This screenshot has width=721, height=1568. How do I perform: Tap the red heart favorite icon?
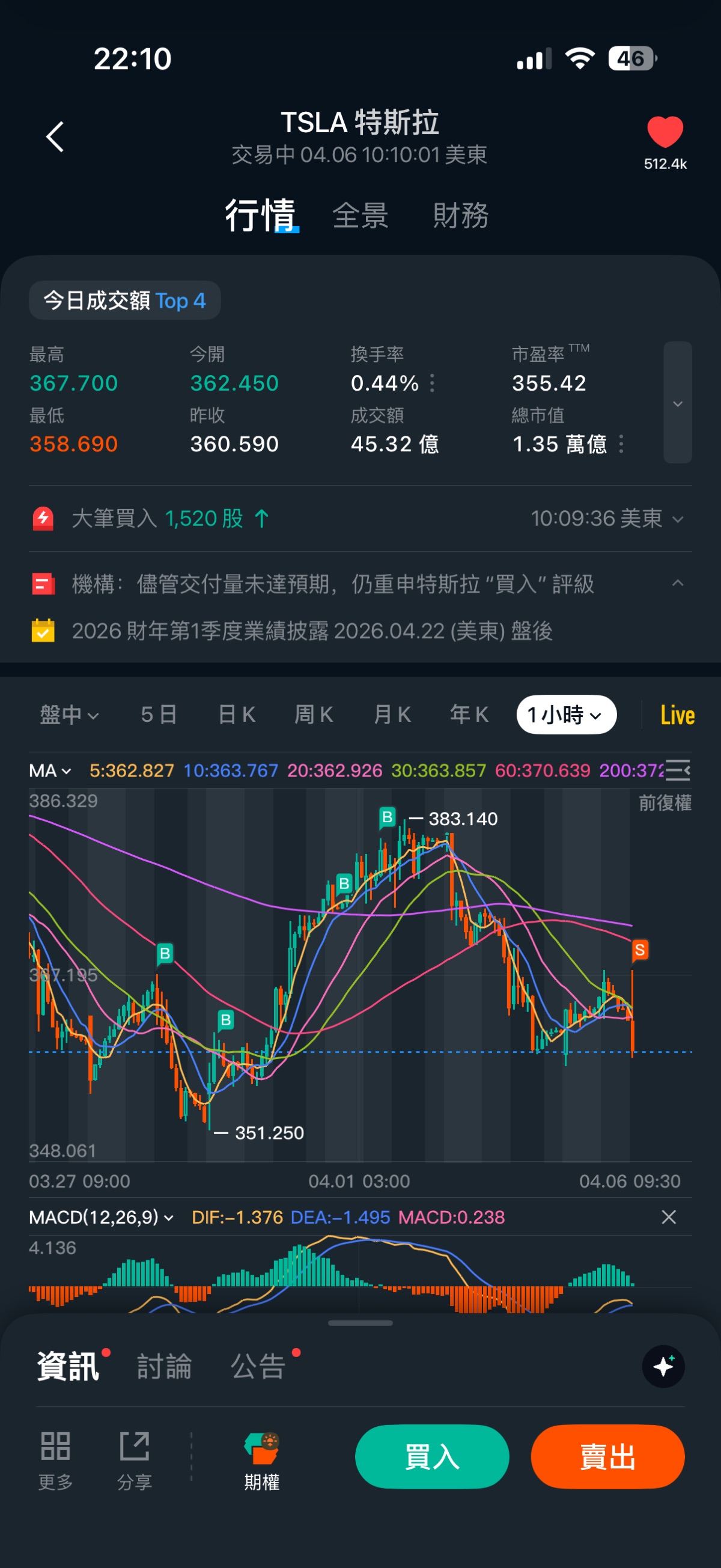[665, 132]
